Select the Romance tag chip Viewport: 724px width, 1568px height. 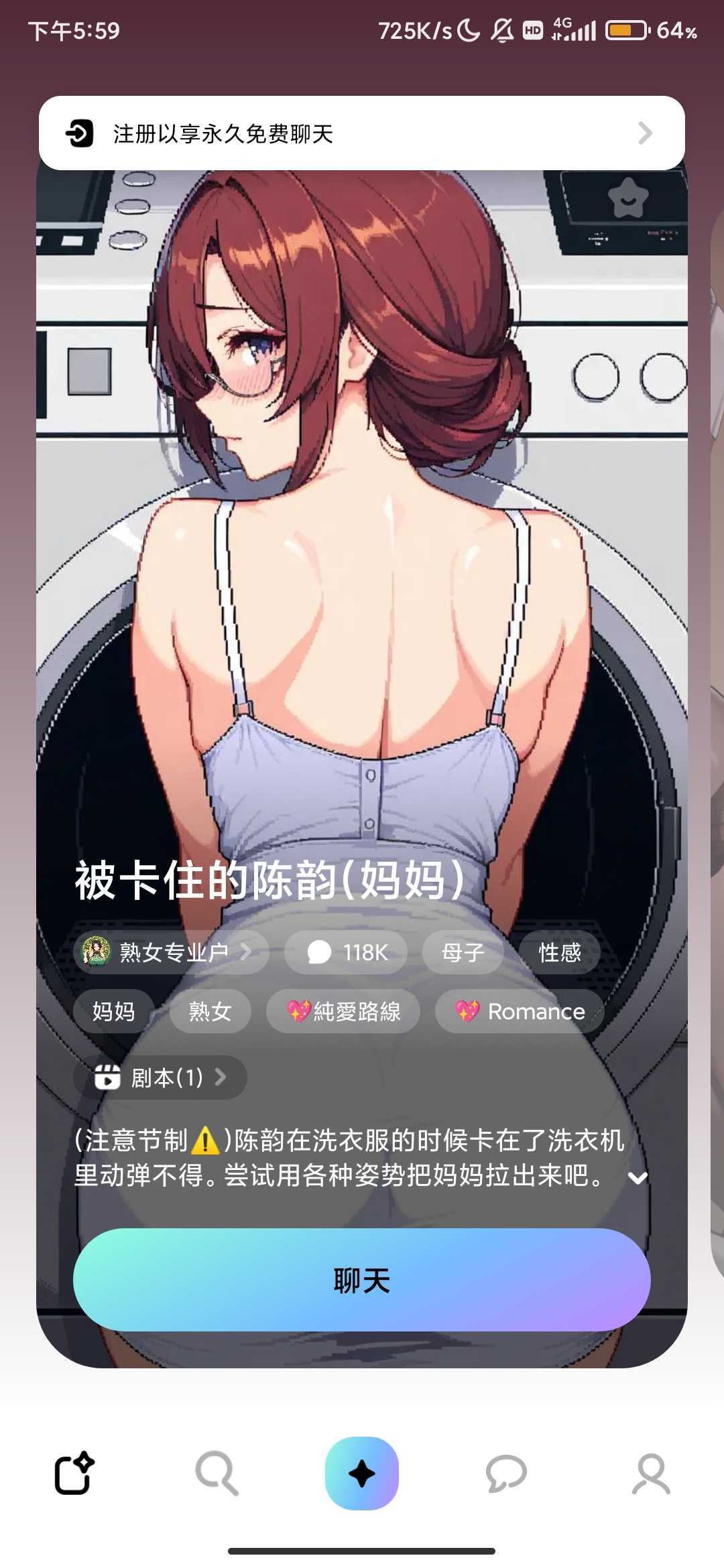point(520,1011)
